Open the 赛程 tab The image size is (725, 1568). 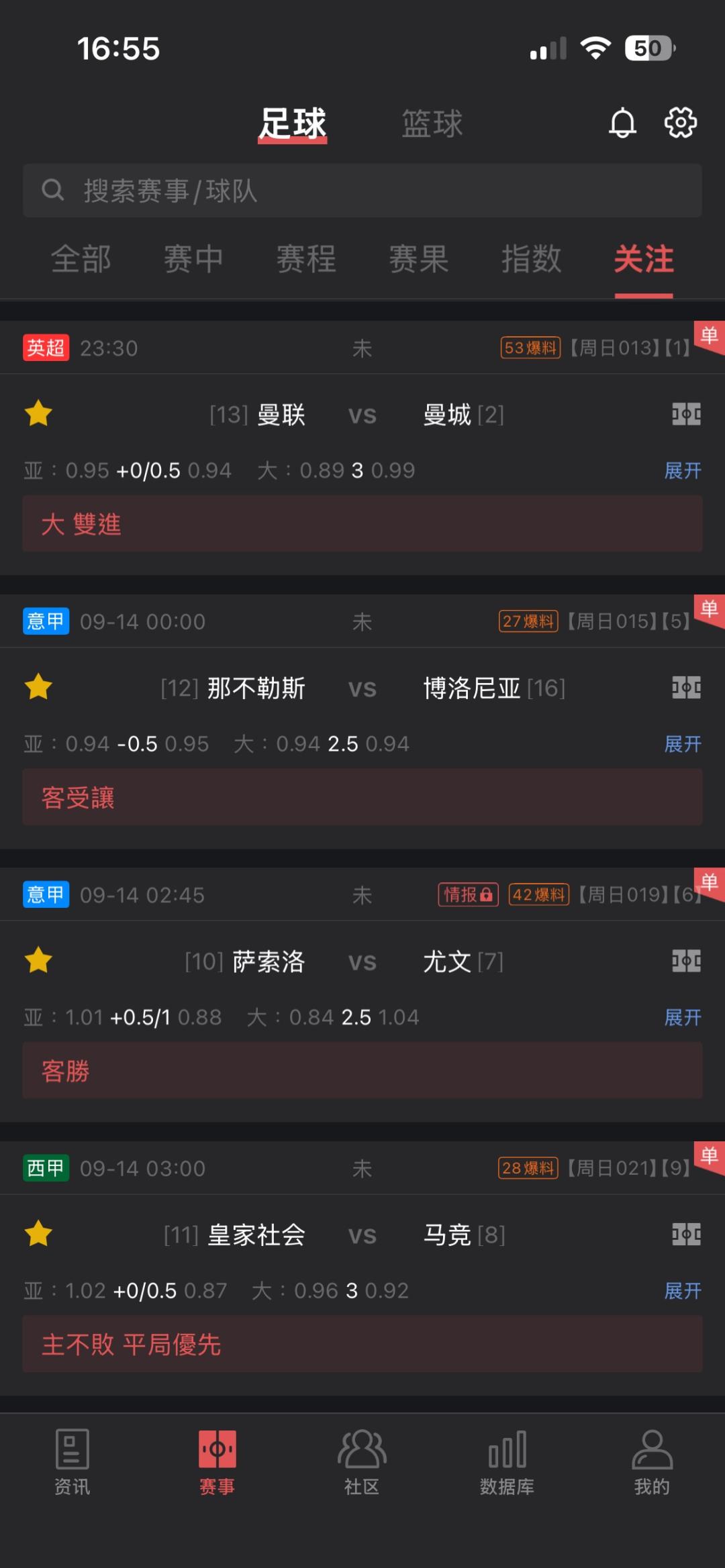click(307, 259)
